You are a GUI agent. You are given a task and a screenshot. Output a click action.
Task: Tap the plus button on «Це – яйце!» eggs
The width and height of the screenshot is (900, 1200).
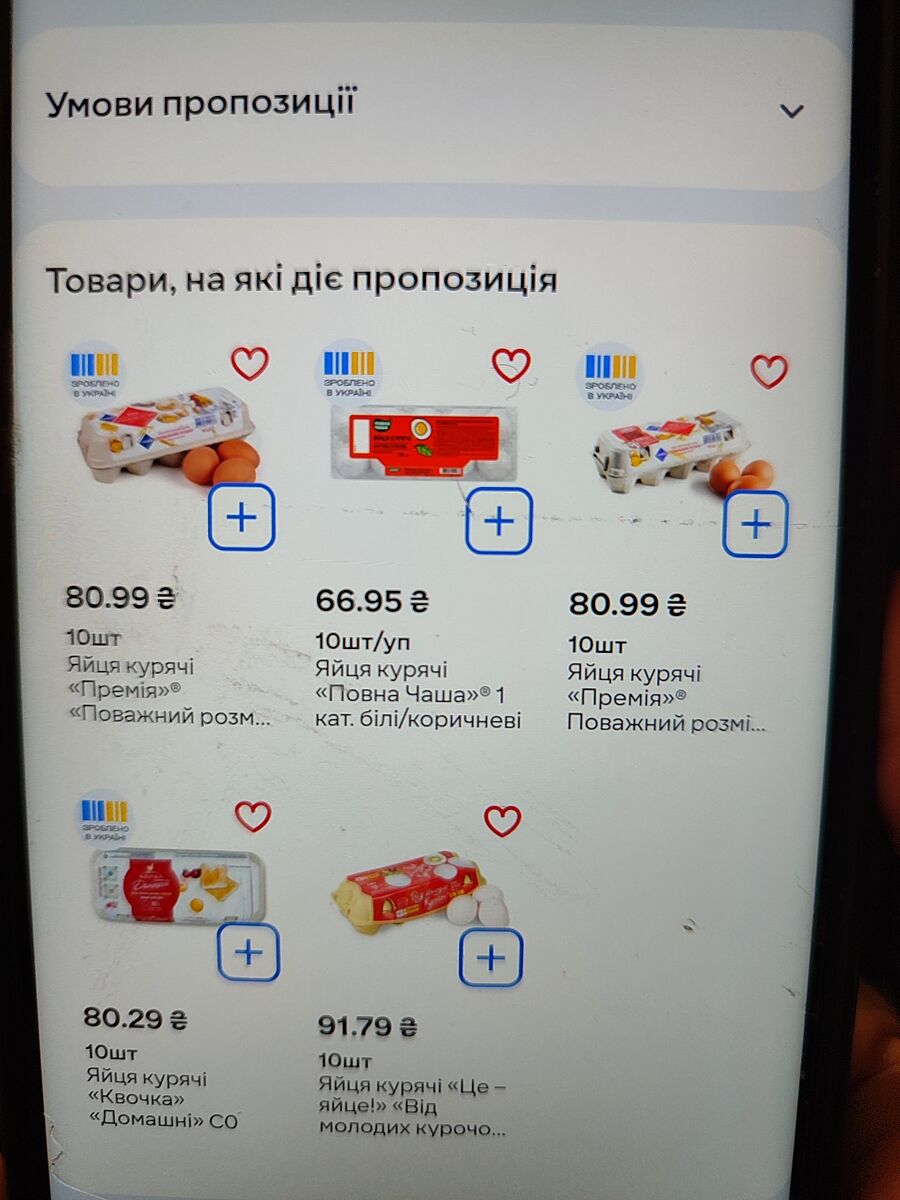click(x=491, y=958)
